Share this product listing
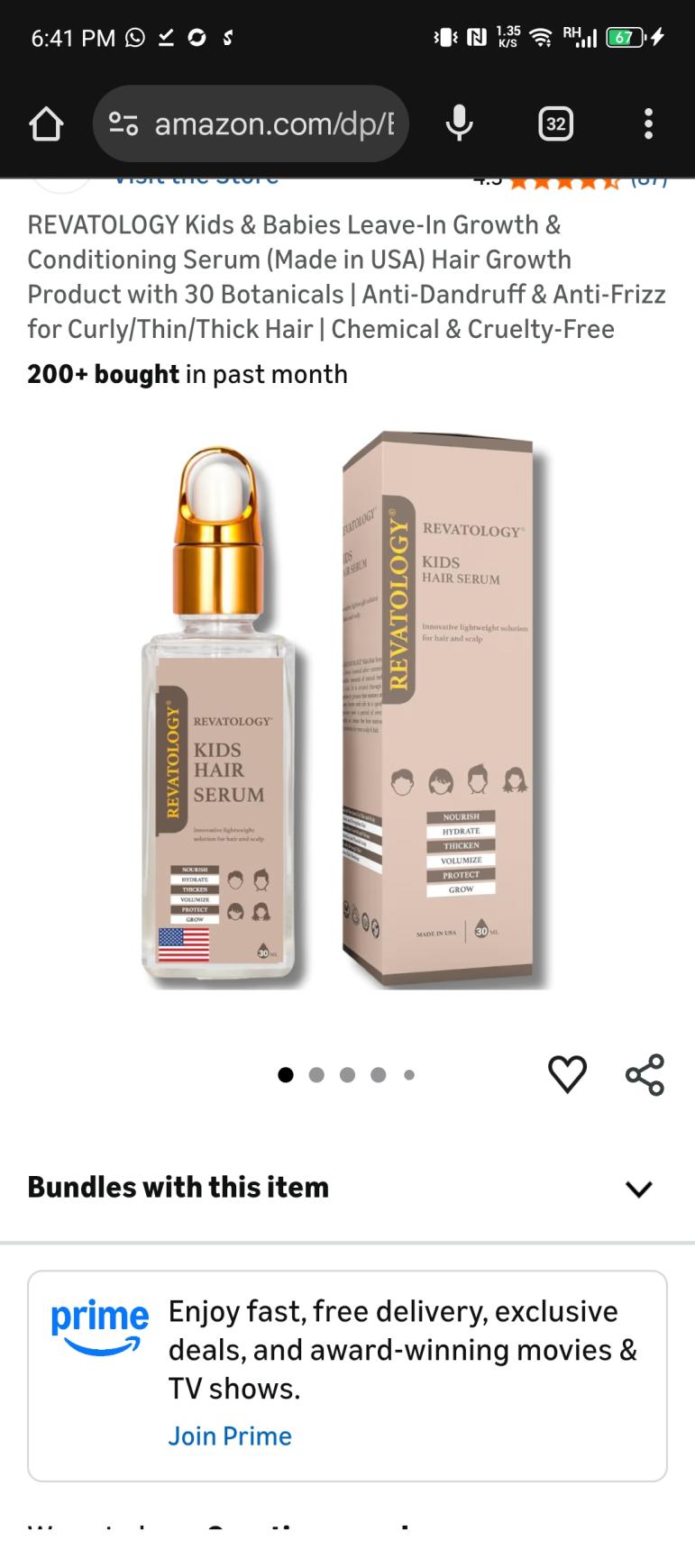 coord(645,1074)
